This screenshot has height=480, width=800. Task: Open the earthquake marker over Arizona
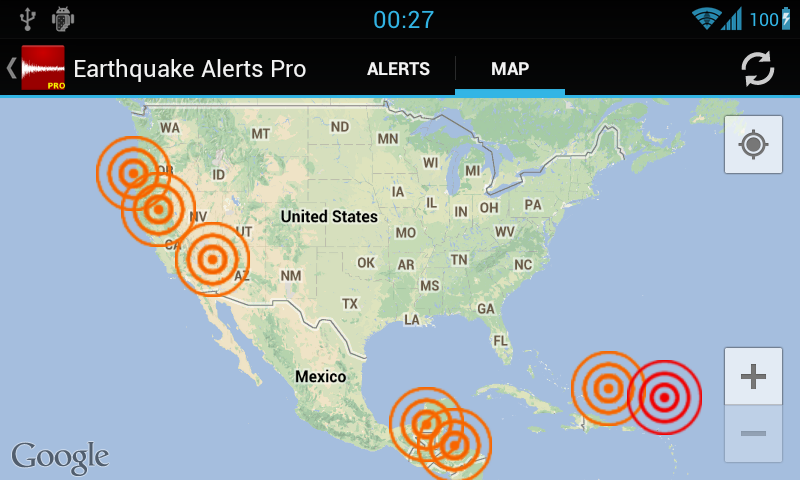[212, 260]
